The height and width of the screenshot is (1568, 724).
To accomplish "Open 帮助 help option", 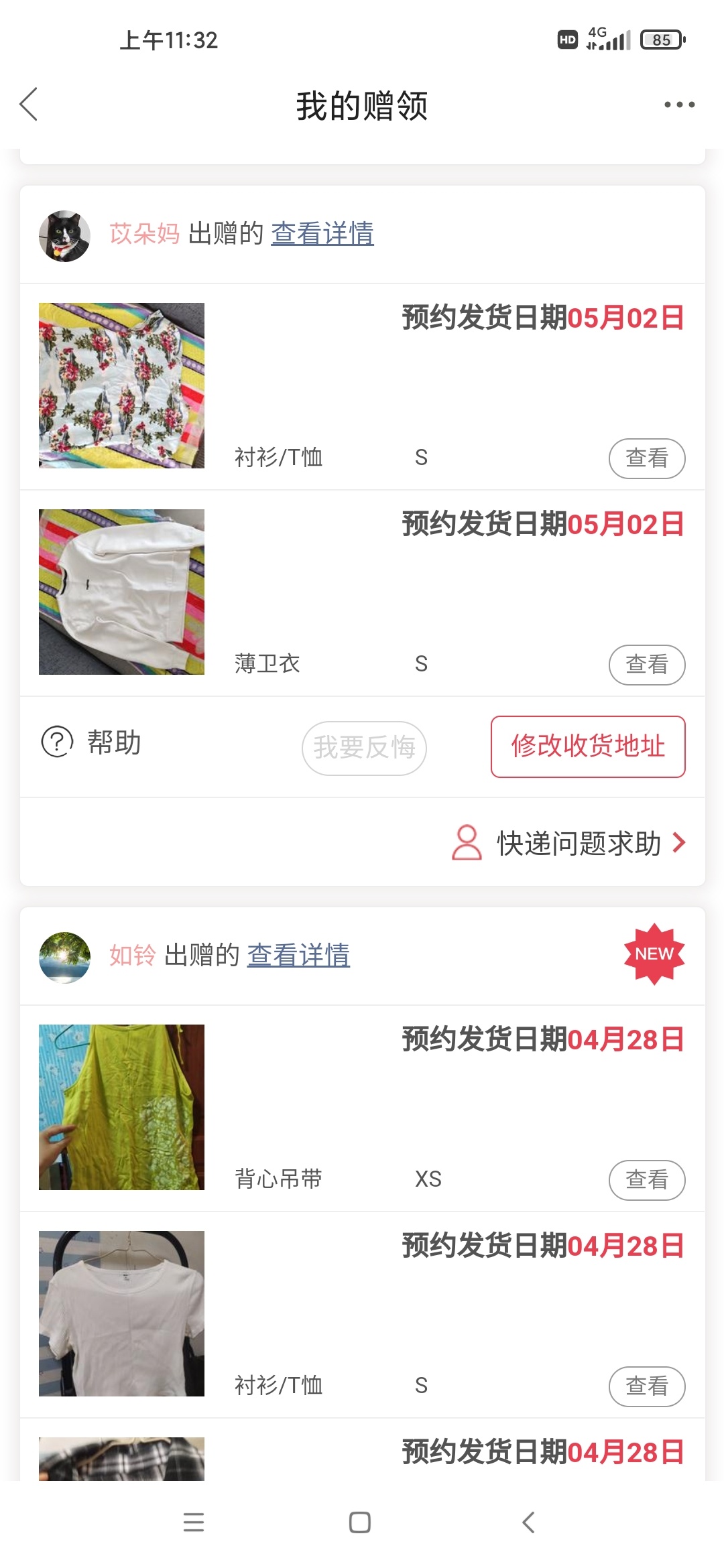I will pos(92,742).
